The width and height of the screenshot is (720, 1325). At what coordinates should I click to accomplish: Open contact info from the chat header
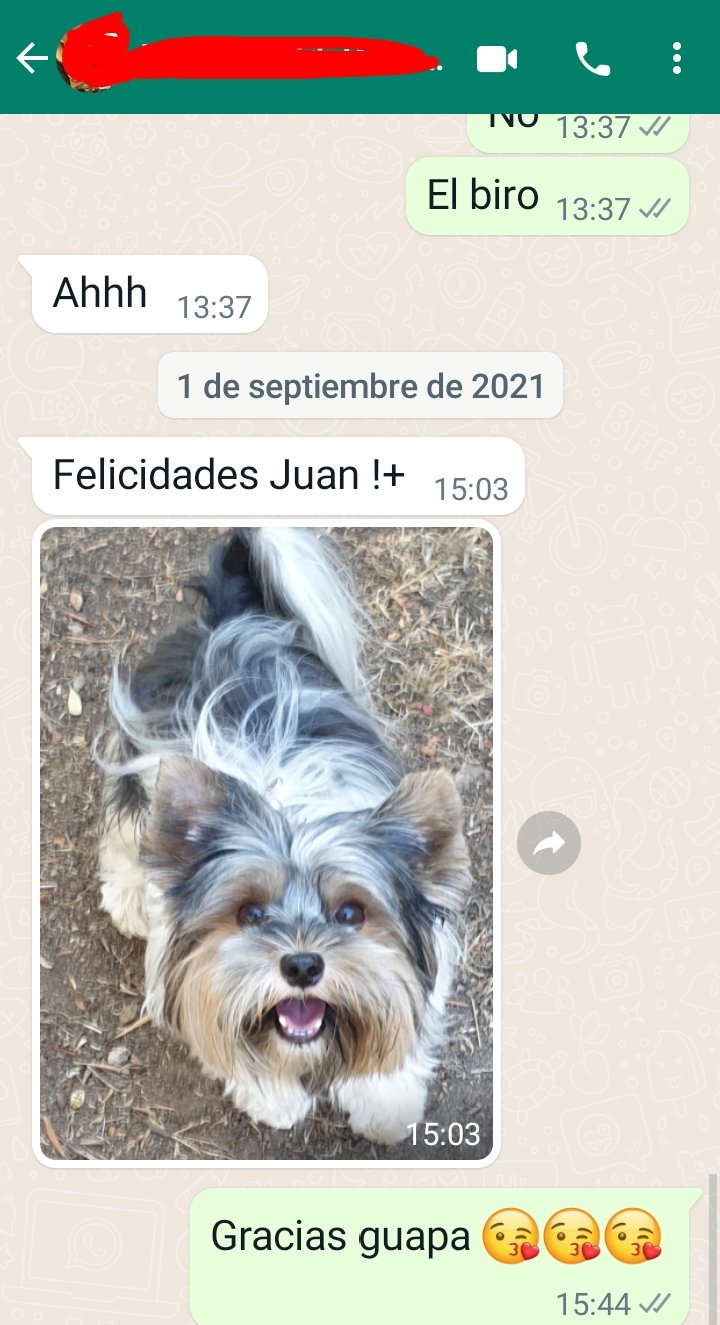[260, 60]
